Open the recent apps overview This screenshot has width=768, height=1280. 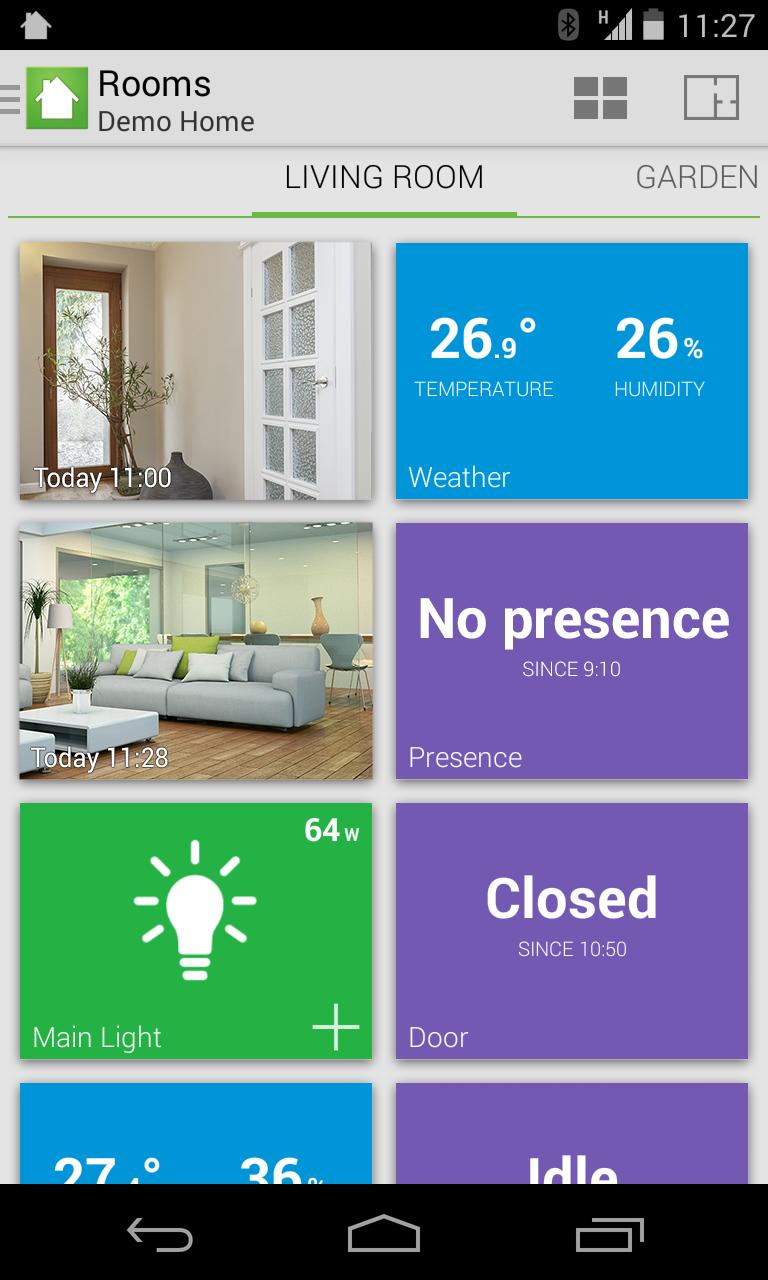pos(608,1235)
